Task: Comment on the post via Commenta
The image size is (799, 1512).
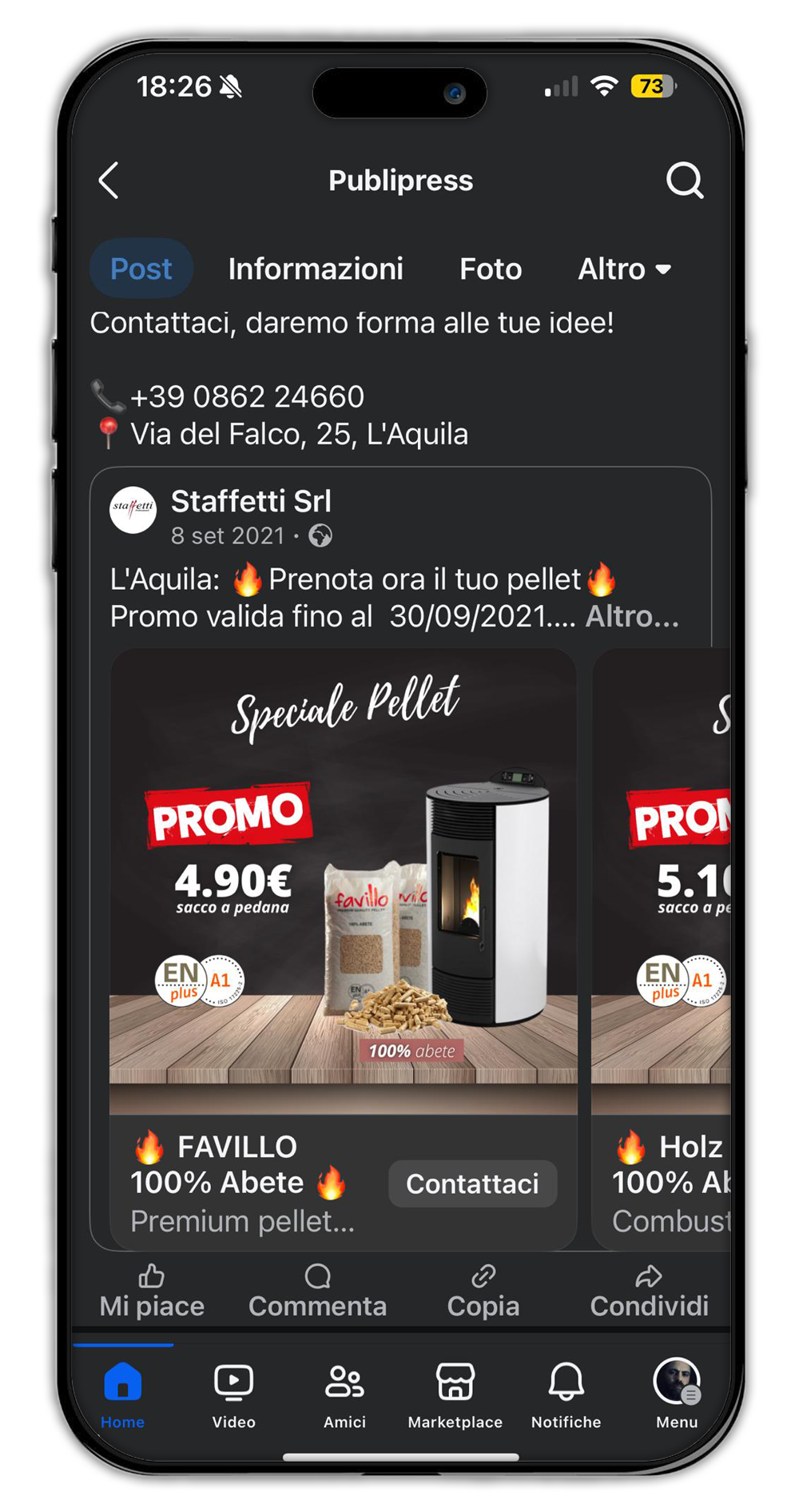Action: 317,1291
